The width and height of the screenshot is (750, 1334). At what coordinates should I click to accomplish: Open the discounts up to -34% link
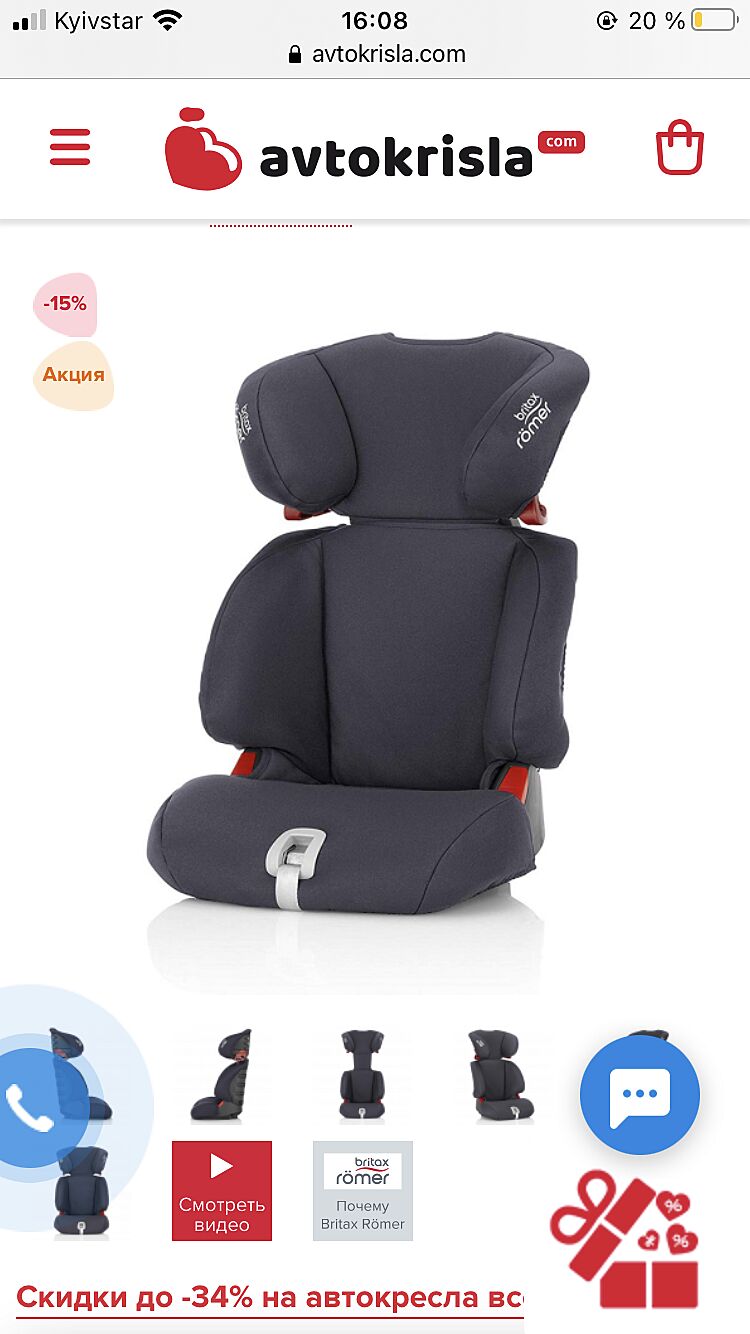tap(270, 1298)
